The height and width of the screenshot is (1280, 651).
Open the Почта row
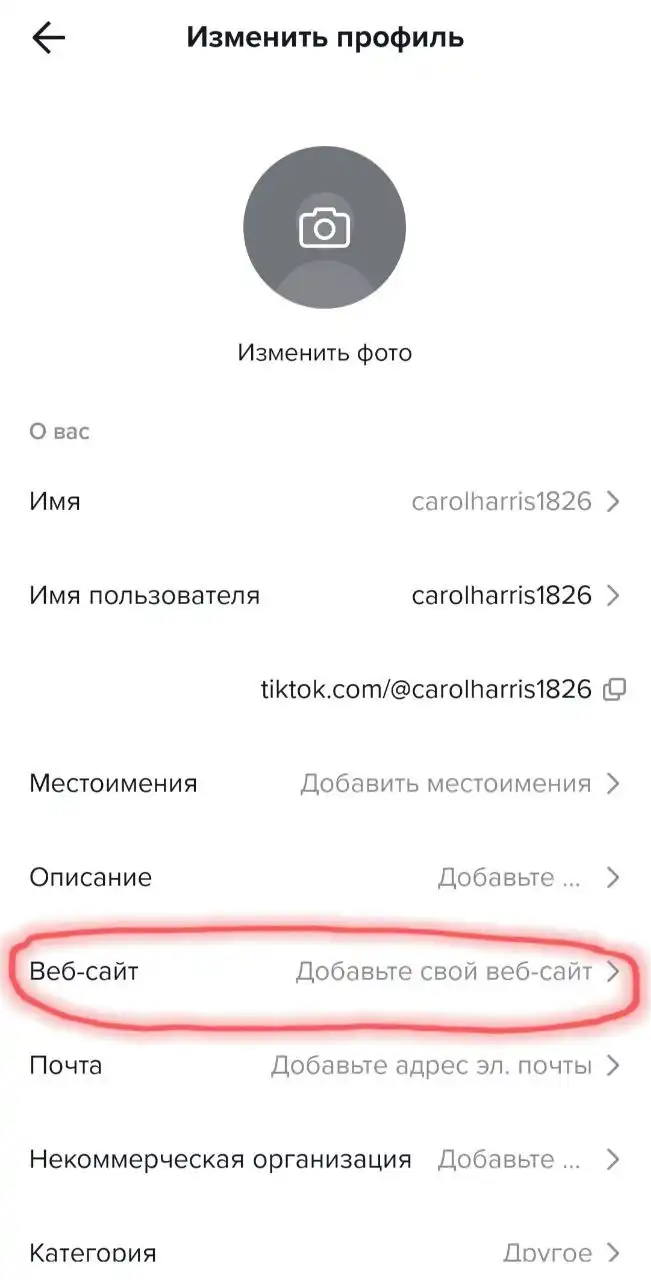click(325, 1065)
